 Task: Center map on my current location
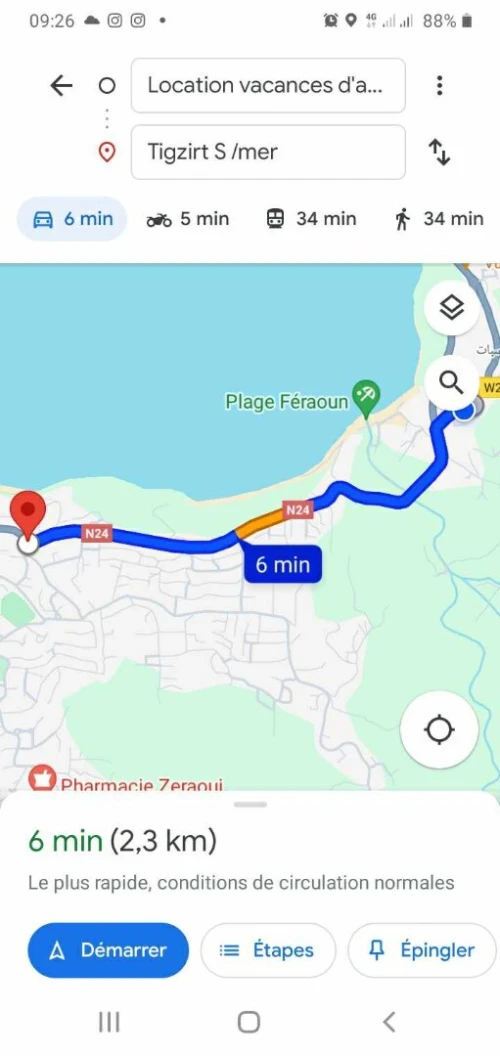(439, 729)
